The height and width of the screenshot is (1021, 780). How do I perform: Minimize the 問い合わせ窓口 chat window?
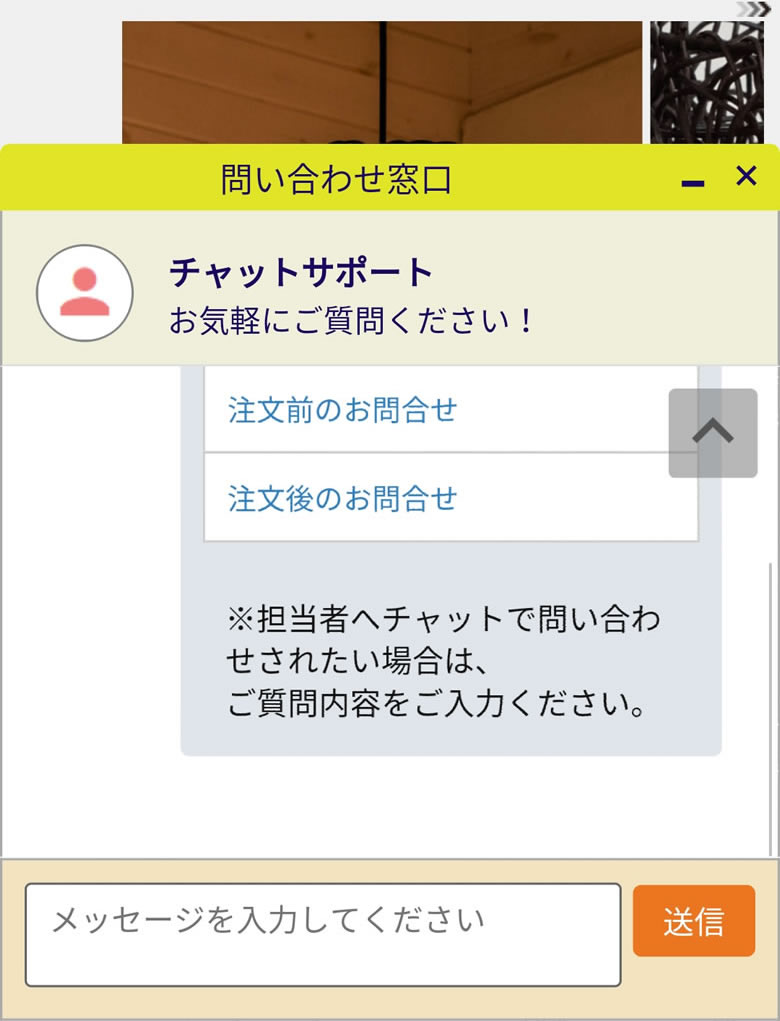pyautogui.click(x=692, y=181)
